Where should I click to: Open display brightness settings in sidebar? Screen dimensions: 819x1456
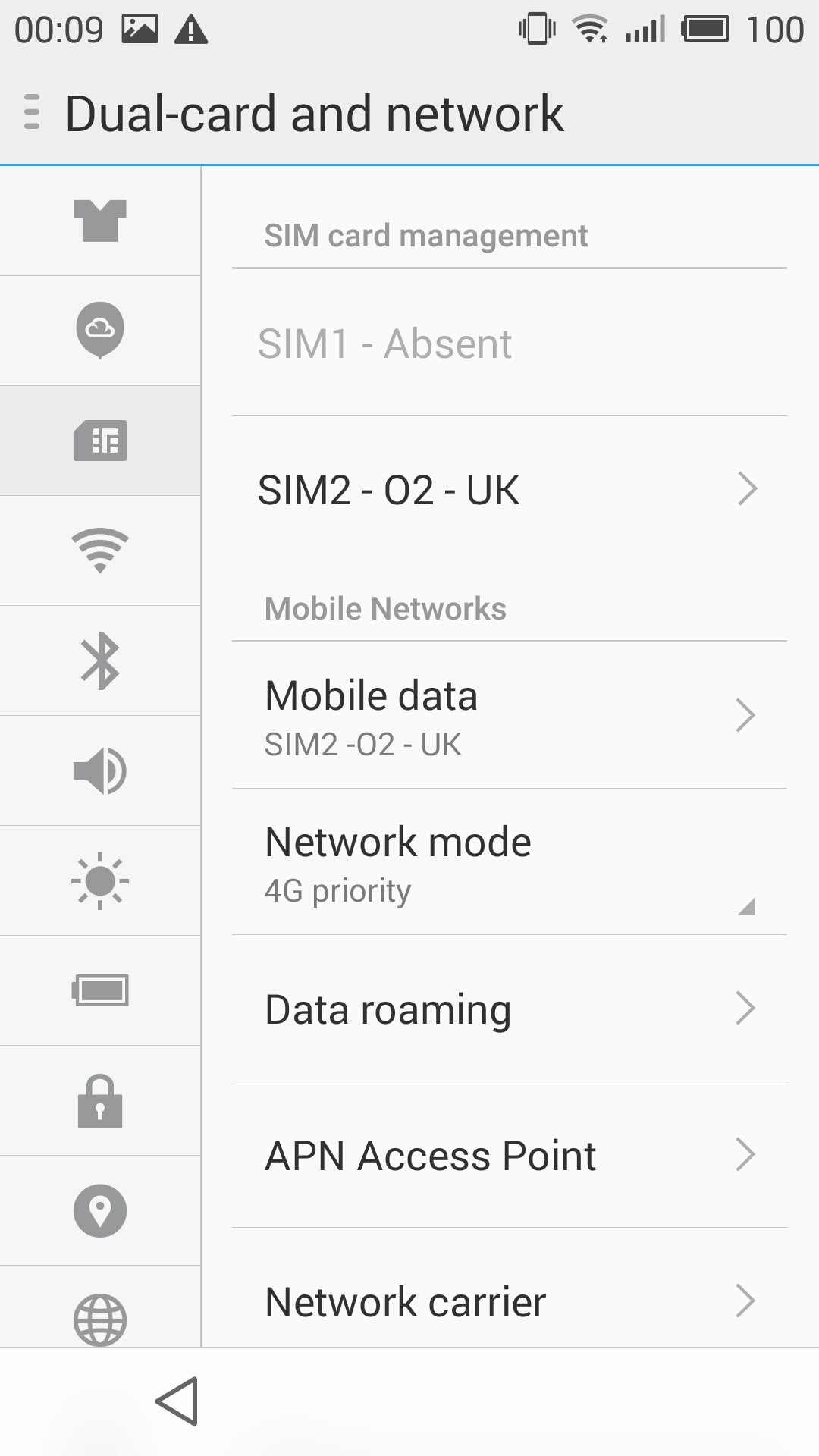point(100,880)
